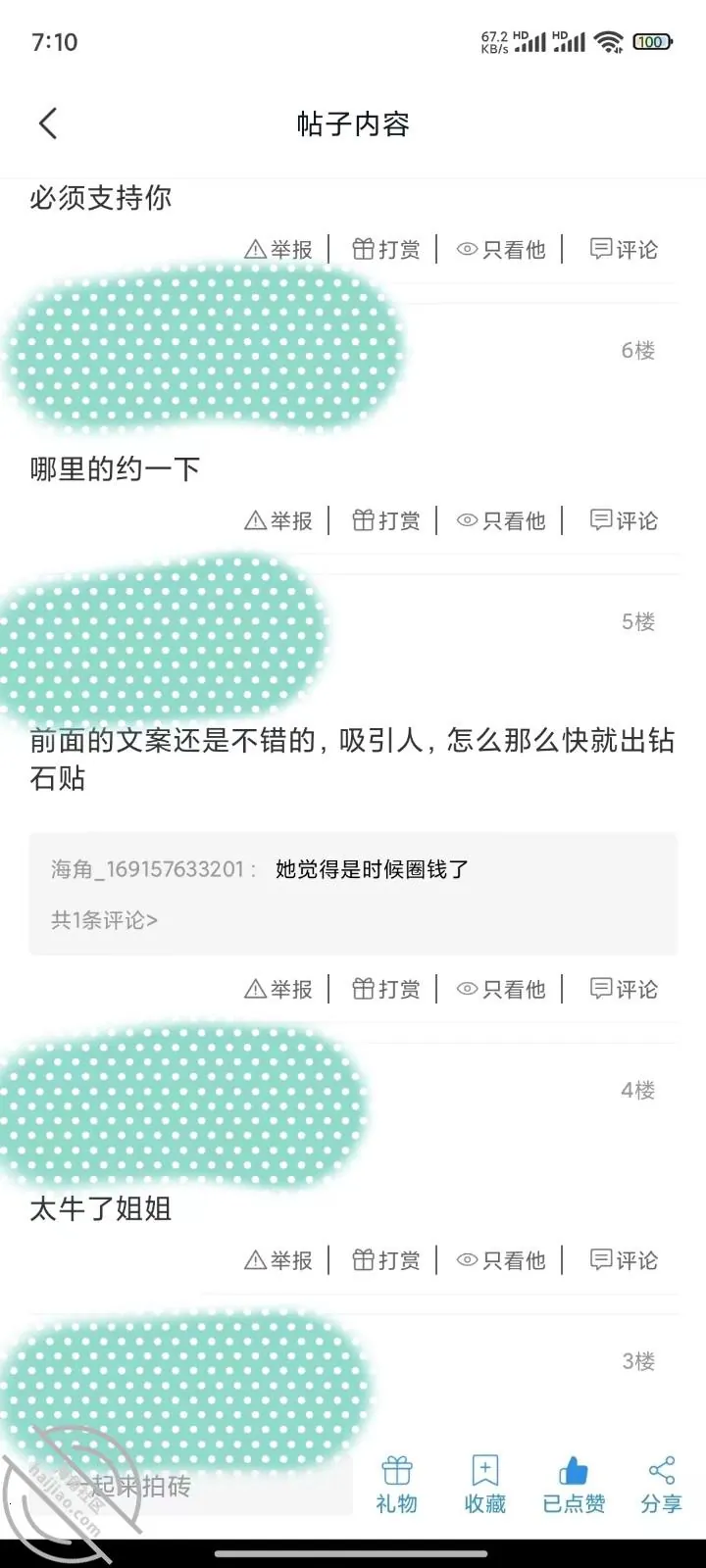This screenshot has width=706, height=1568.
Task: Open 共1条评论 to view all comments
Action: click(x=104, y=920)
